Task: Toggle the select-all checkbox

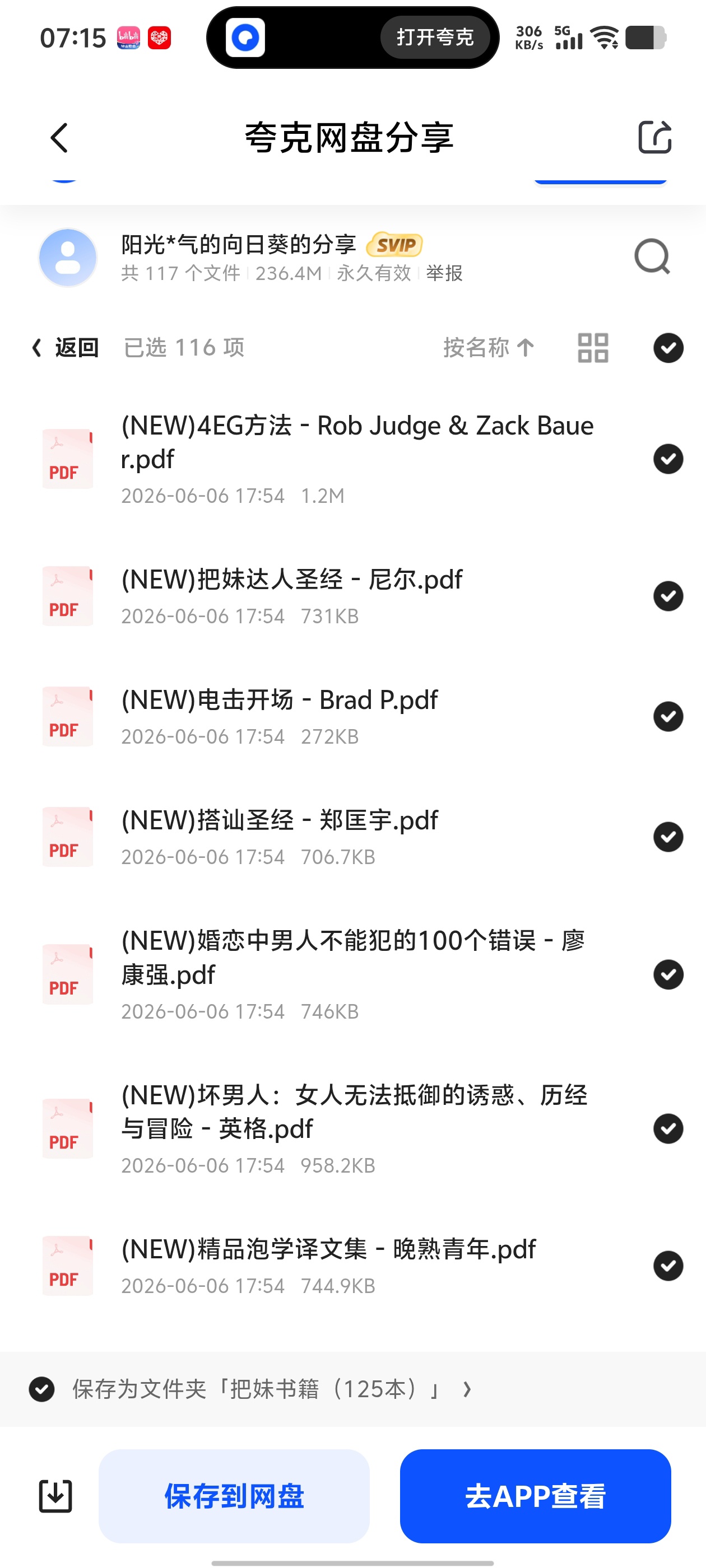Action: (668, 348)
